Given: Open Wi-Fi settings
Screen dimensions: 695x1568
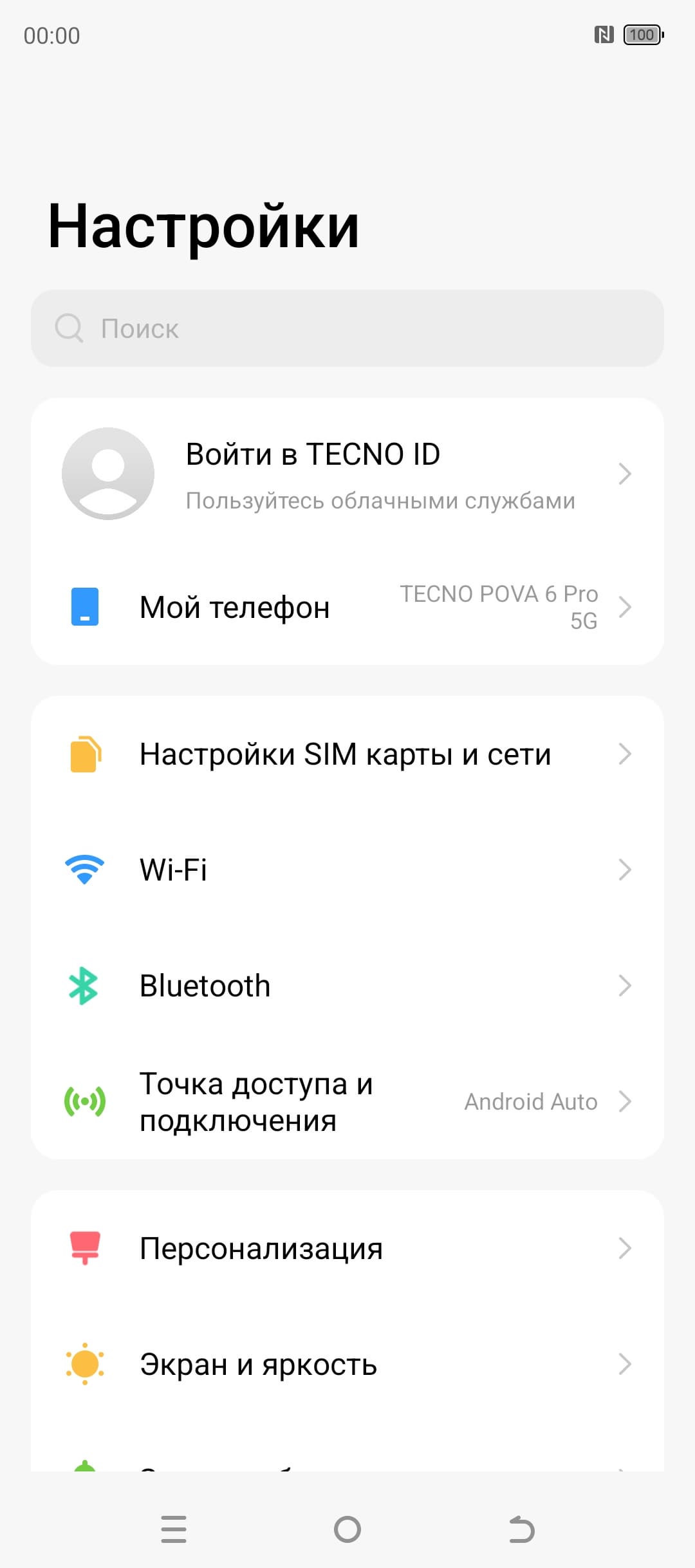Looking at the screenshot, I should (x=347, y=870).
